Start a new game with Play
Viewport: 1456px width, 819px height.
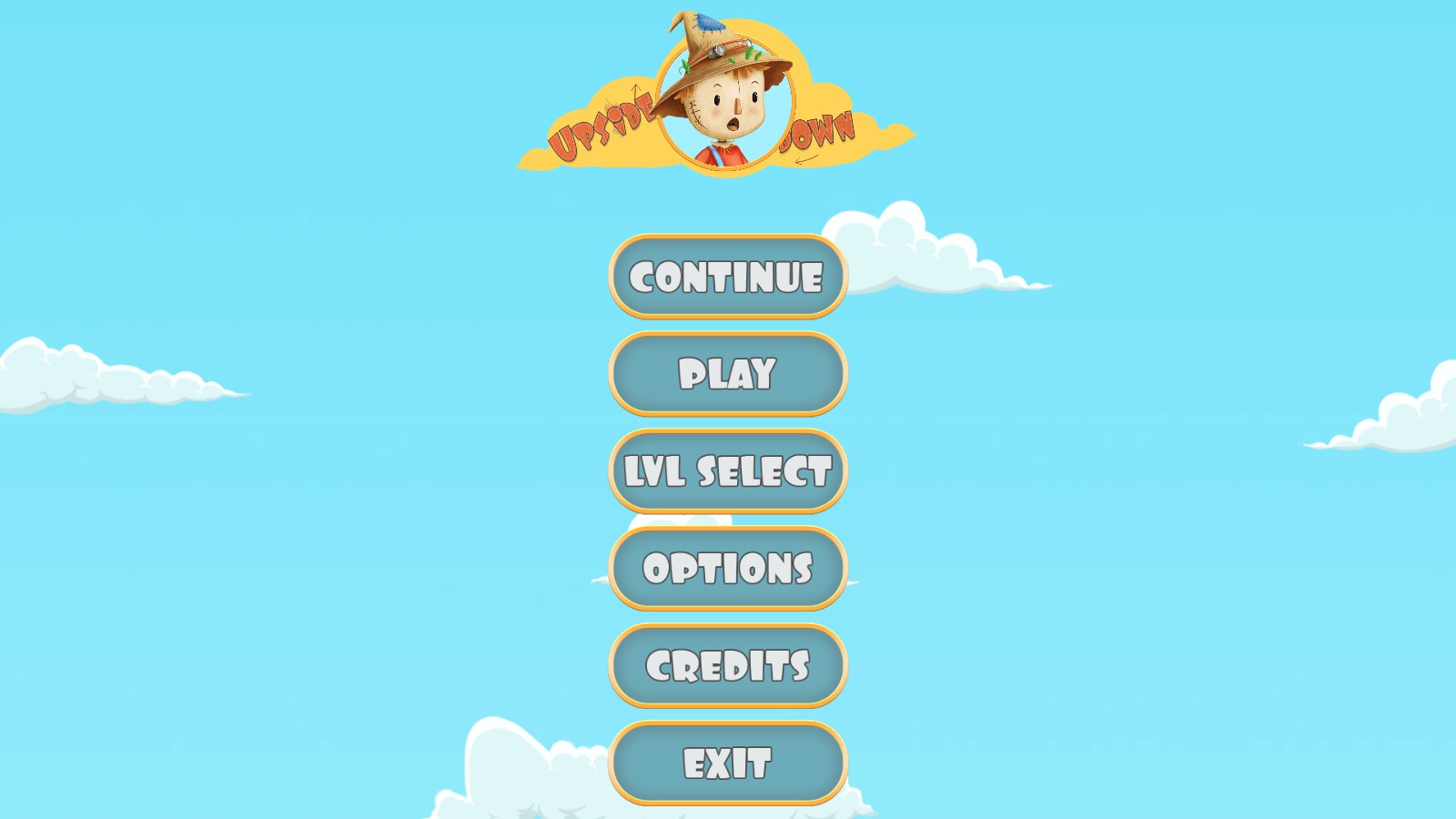pyautogui.click(x=727, y=374)
